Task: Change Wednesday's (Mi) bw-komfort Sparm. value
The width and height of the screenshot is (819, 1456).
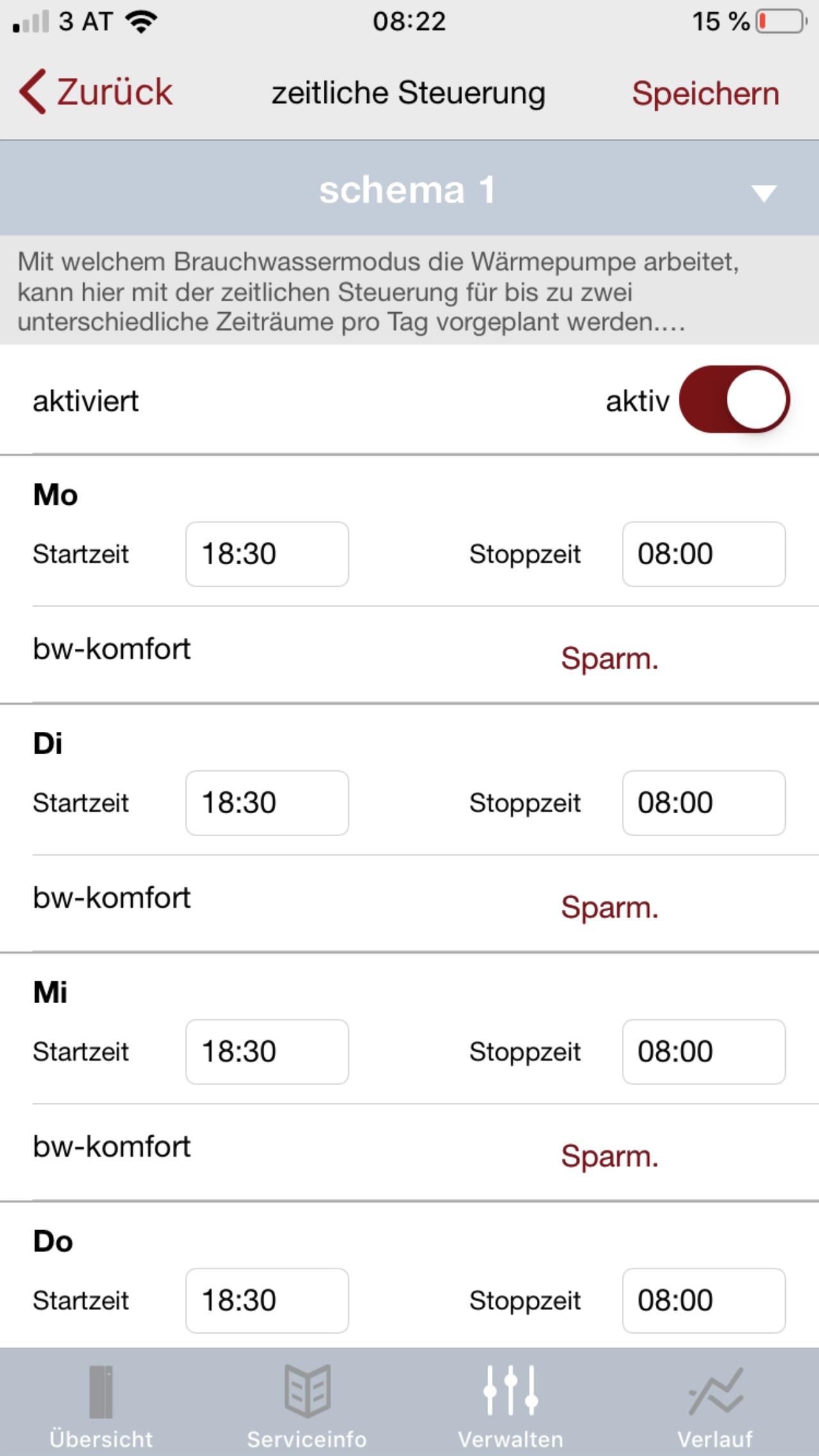Action: click(x=610, y=1156)
